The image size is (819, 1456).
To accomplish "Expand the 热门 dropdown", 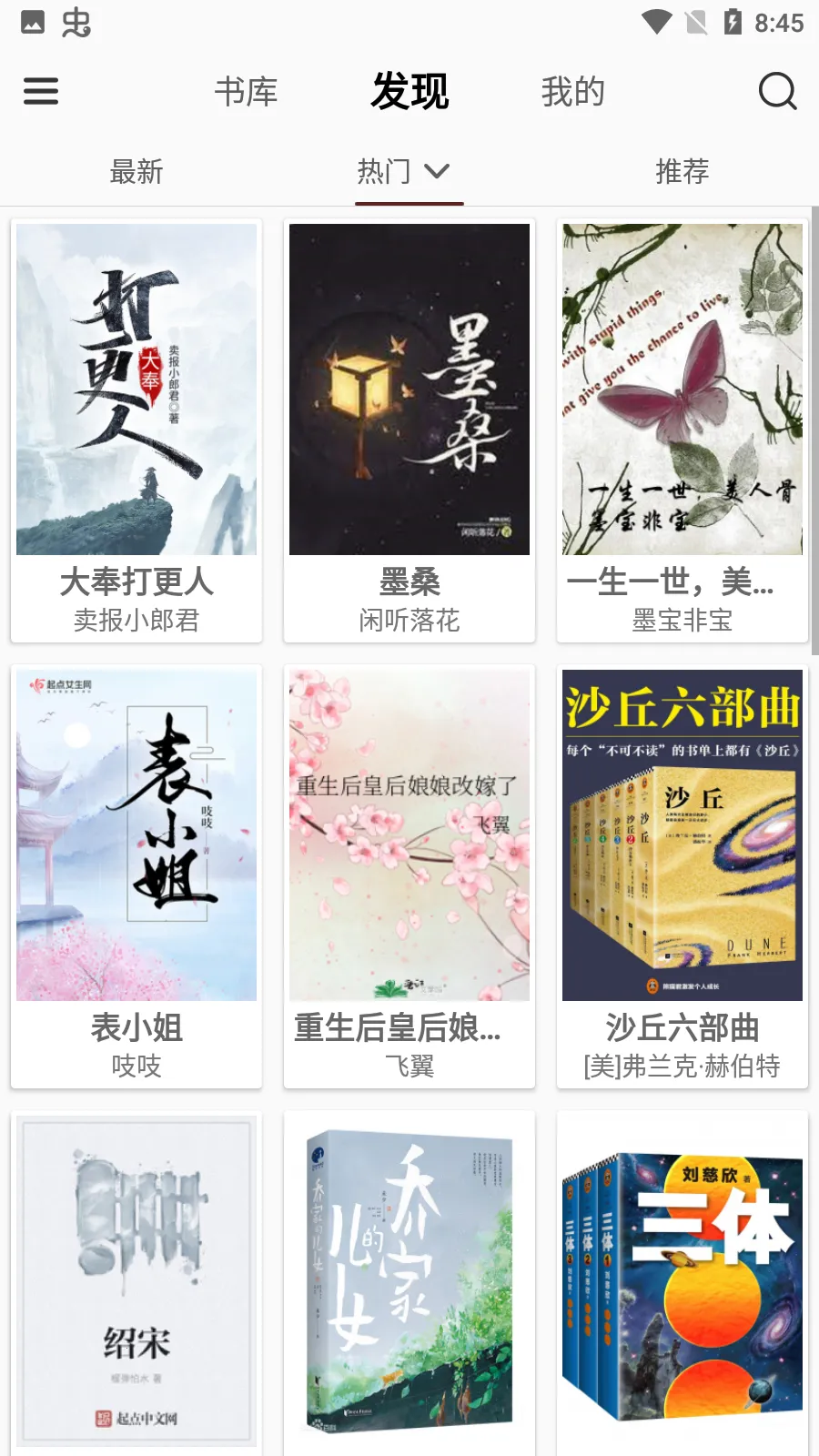I will (x=405, y=171).
